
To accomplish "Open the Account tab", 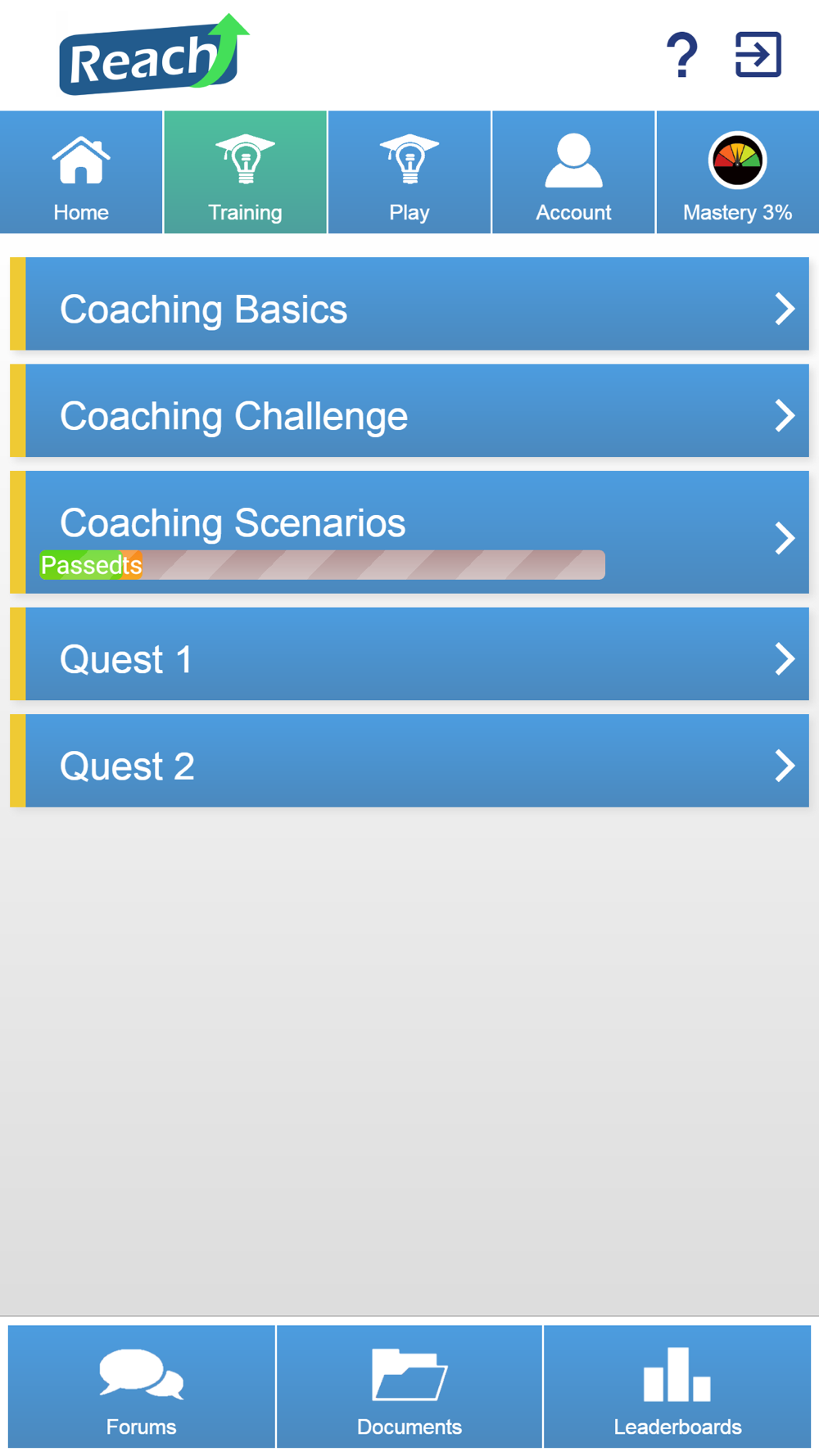I will 573,173.
